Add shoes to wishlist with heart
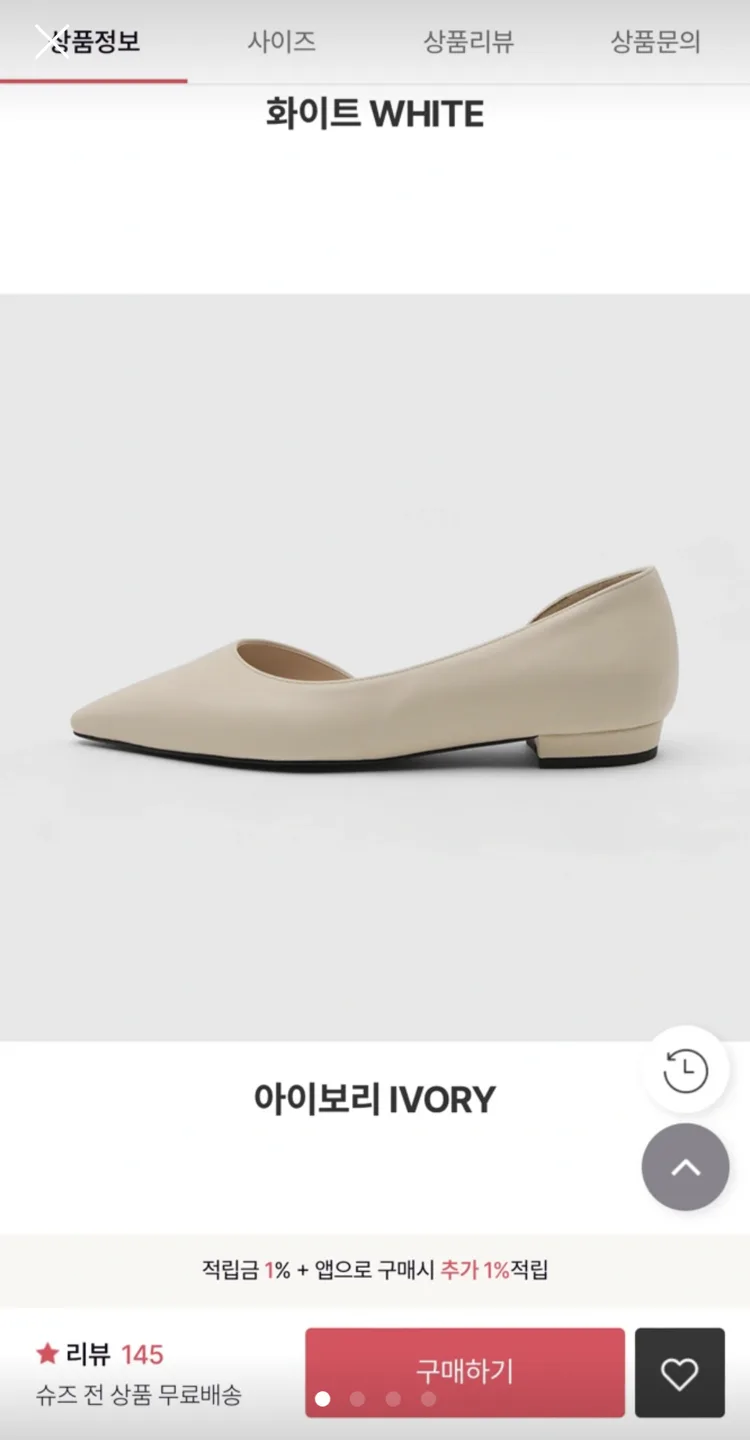Viewport: 750px width, 1440px height. (680, 1373)
